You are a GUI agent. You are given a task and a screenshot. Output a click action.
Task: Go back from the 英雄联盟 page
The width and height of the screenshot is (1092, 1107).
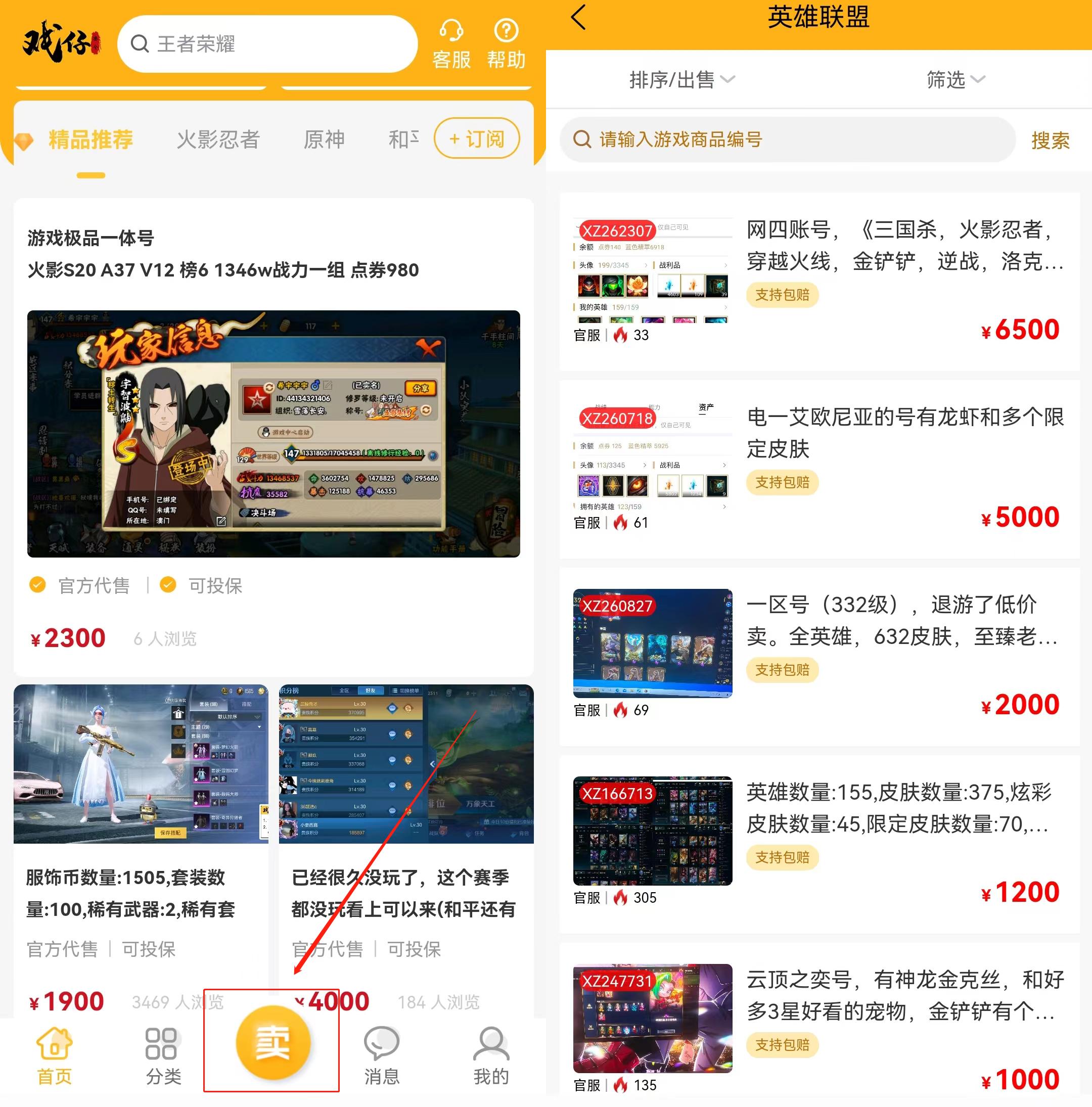[x=579, y=17]
